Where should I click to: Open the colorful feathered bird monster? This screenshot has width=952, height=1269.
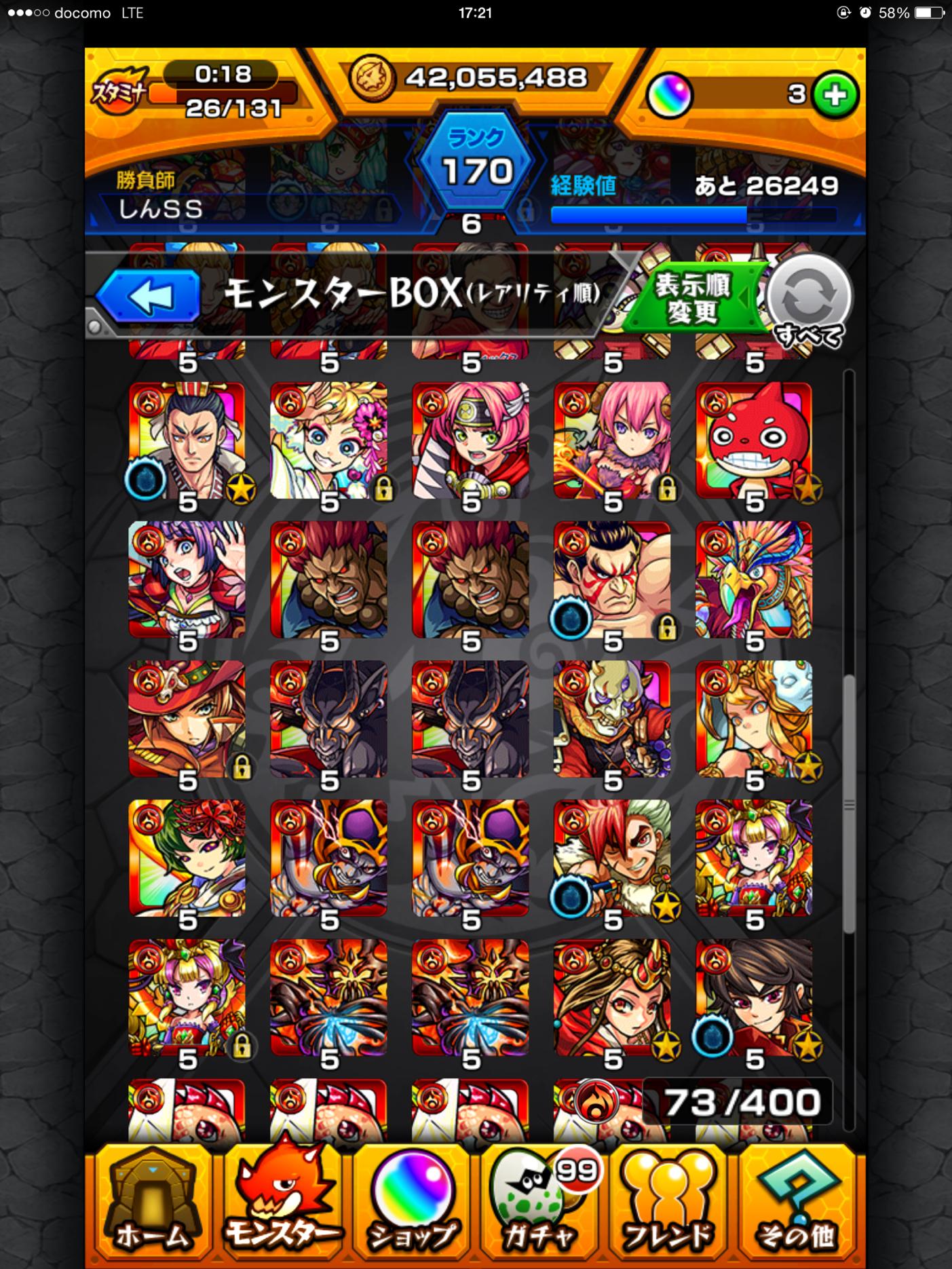[x=753, y=579]
